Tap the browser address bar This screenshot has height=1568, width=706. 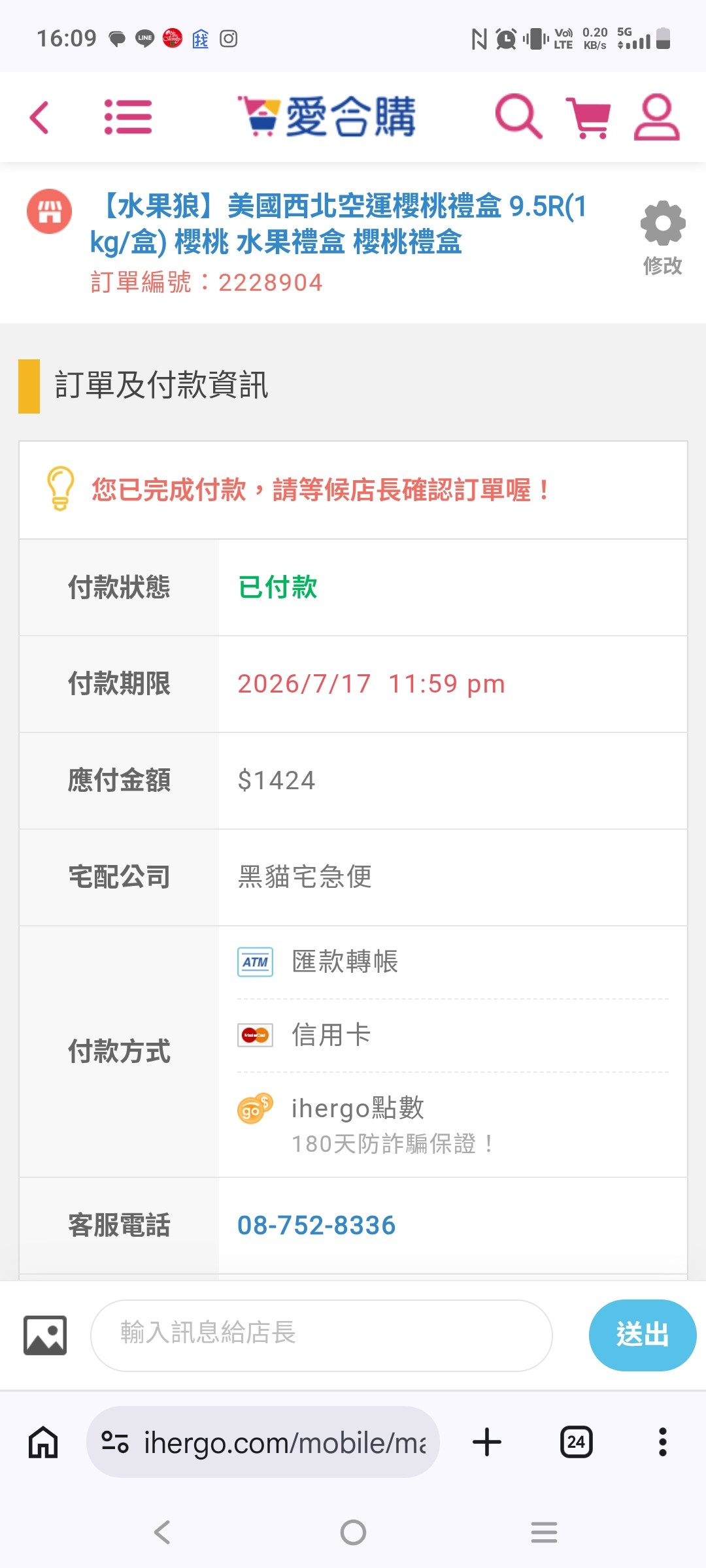click(263, 1442)
